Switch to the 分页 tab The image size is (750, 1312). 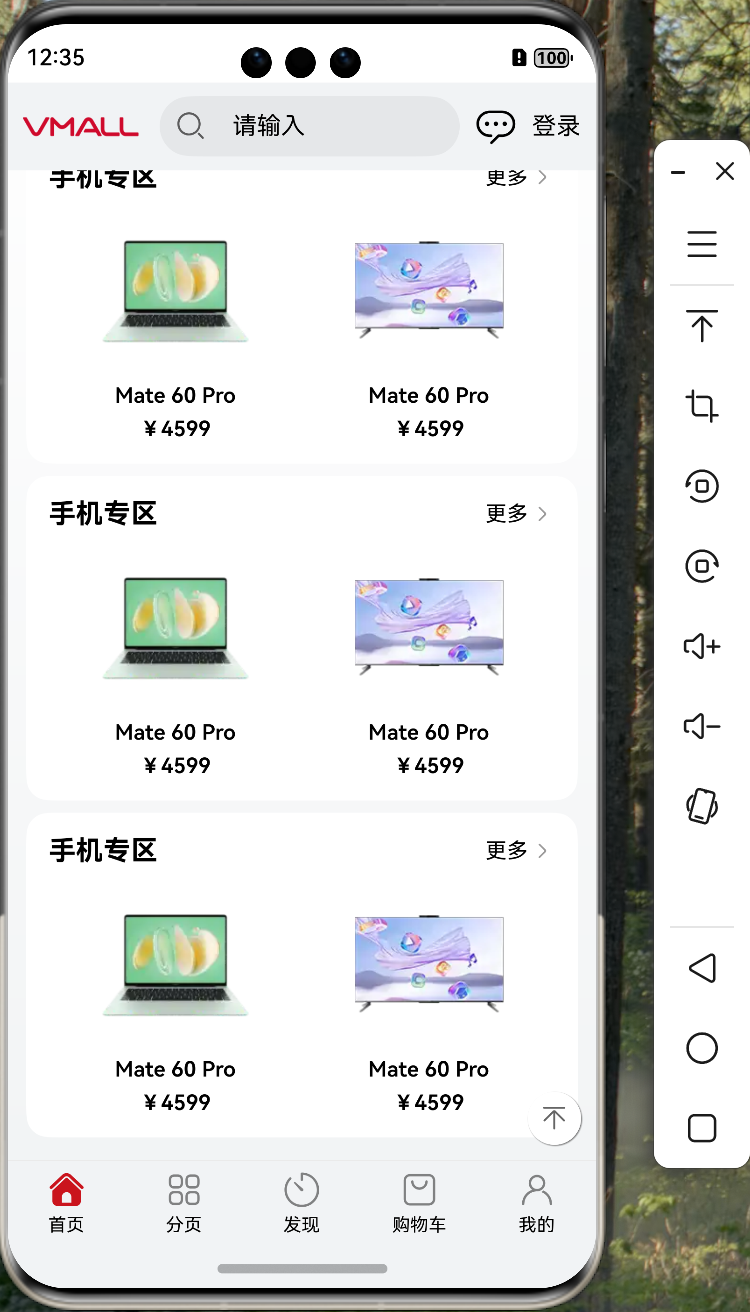[x=184, y=1202]
